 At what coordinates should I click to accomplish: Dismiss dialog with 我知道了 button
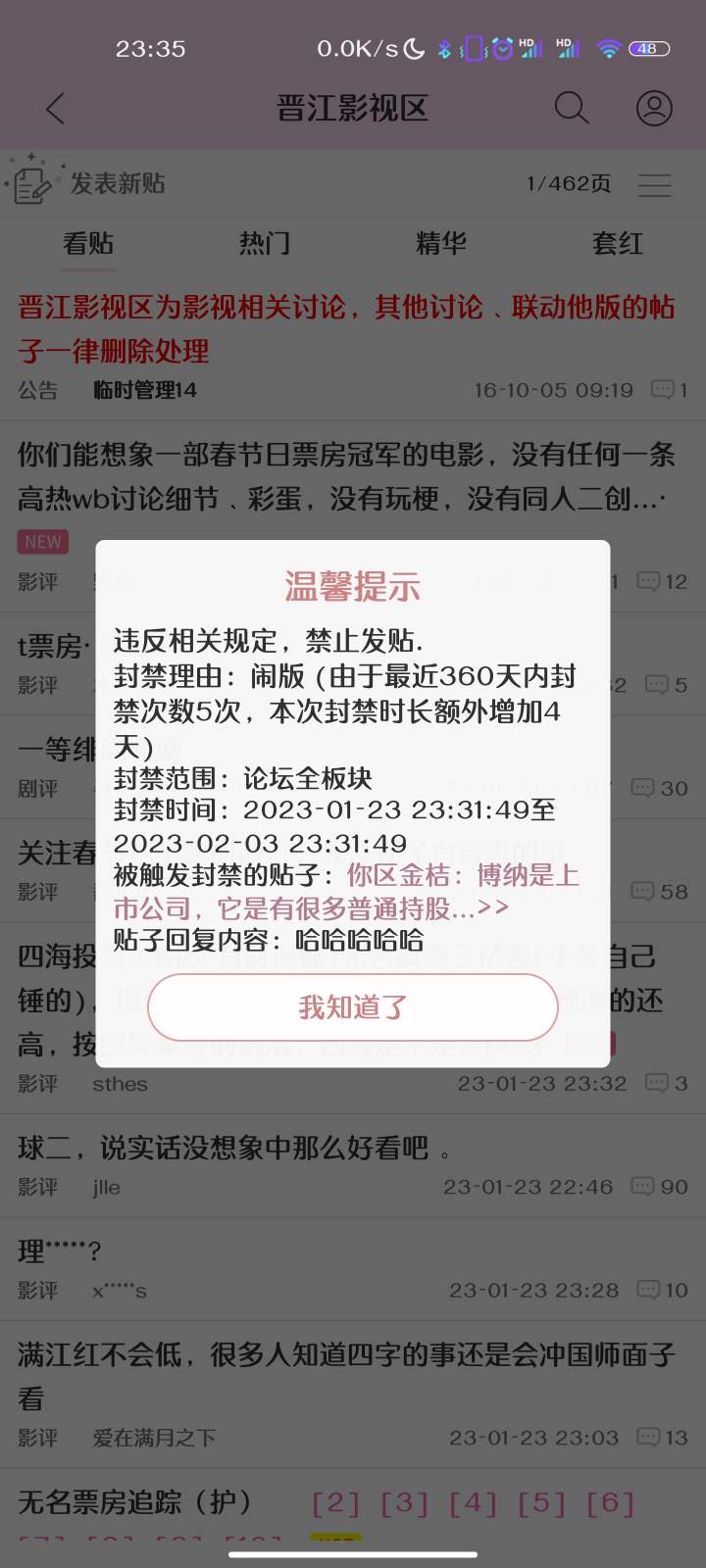pos(353,1006)
